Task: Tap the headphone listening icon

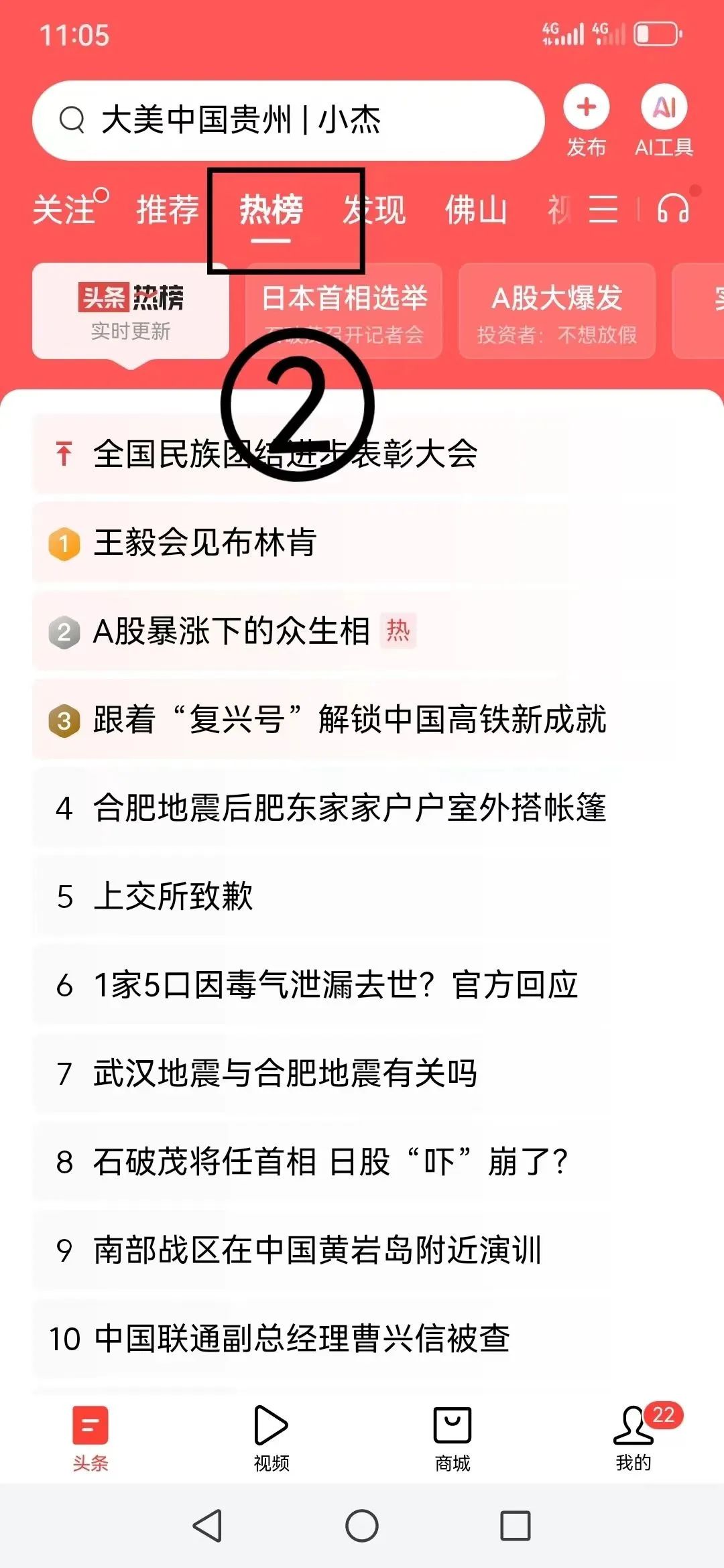Action: 673,209
